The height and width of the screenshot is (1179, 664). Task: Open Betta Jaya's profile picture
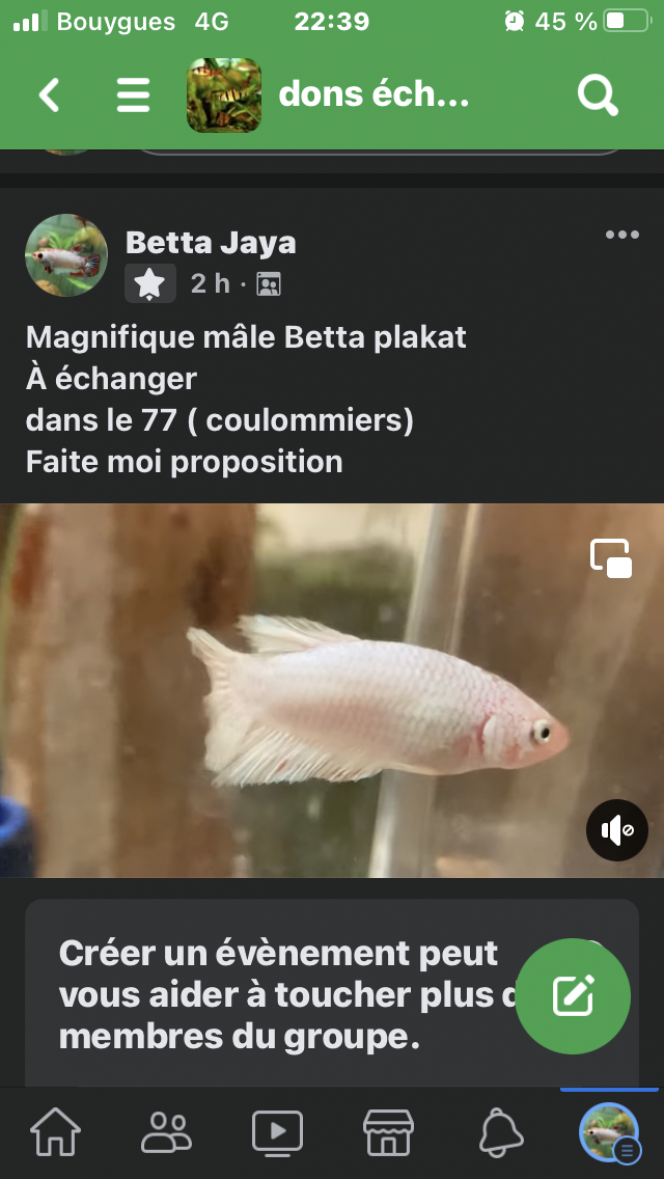pyautogui.click(x=66, y=256)
